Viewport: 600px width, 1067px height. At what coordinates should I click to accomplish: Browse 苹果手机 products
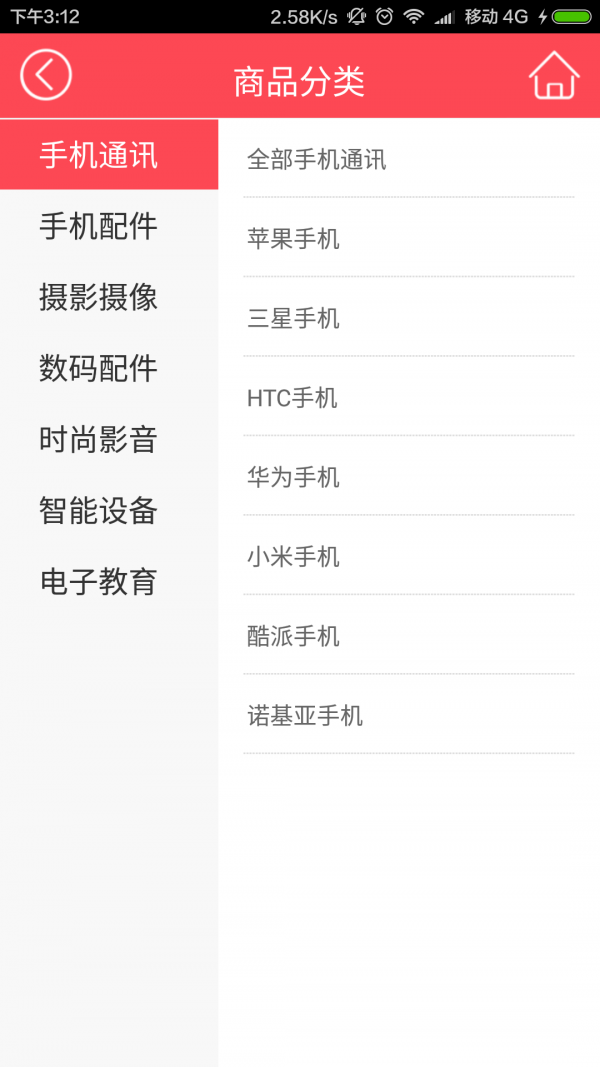pos(408,239)
